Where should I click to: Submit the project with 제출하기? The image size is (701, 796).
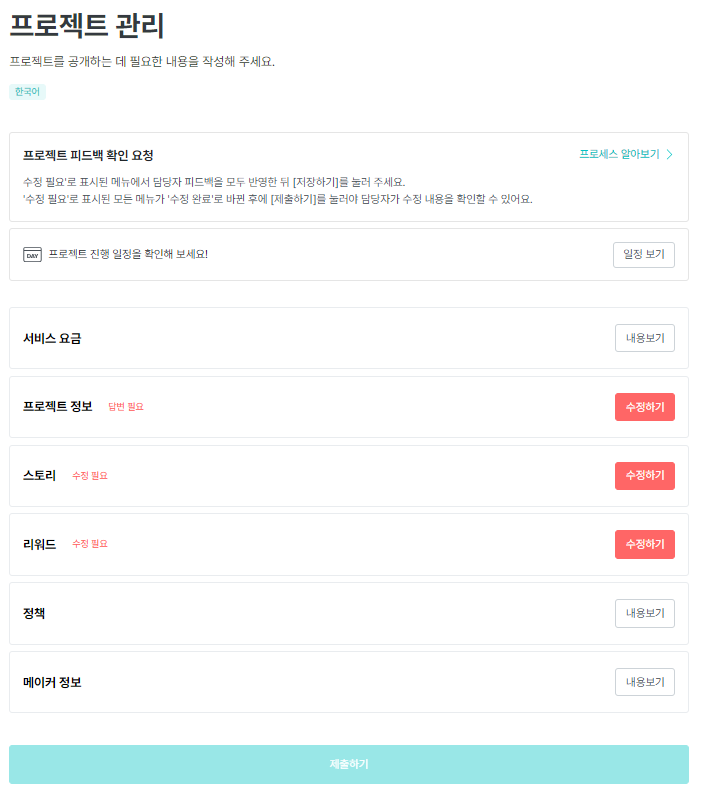point(349,764)
